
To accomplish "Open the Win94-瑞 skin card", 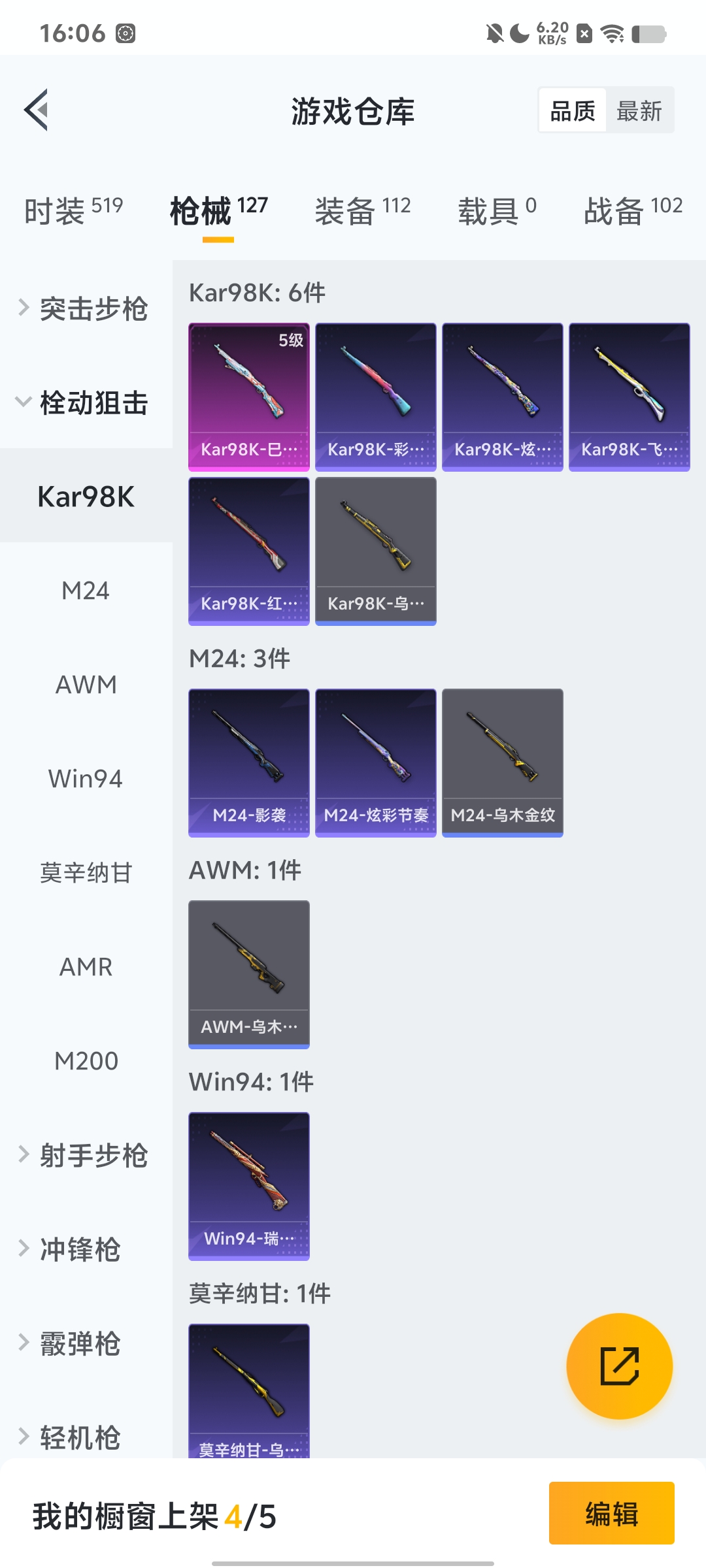I will pyautogui.click(x=248, y=1186).
